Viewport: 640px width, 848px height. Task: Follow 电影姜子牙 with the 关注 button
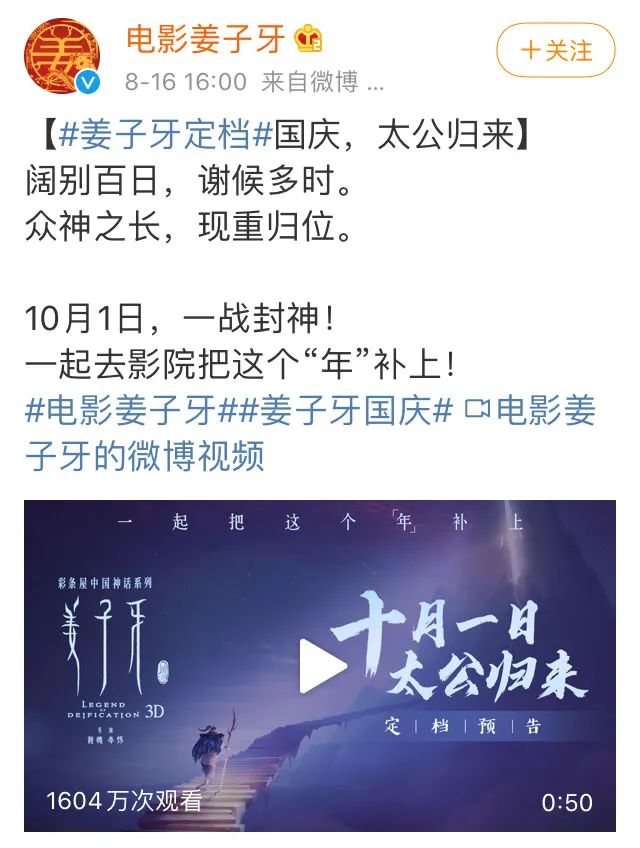pyautogui.click(x=556, y=50)
